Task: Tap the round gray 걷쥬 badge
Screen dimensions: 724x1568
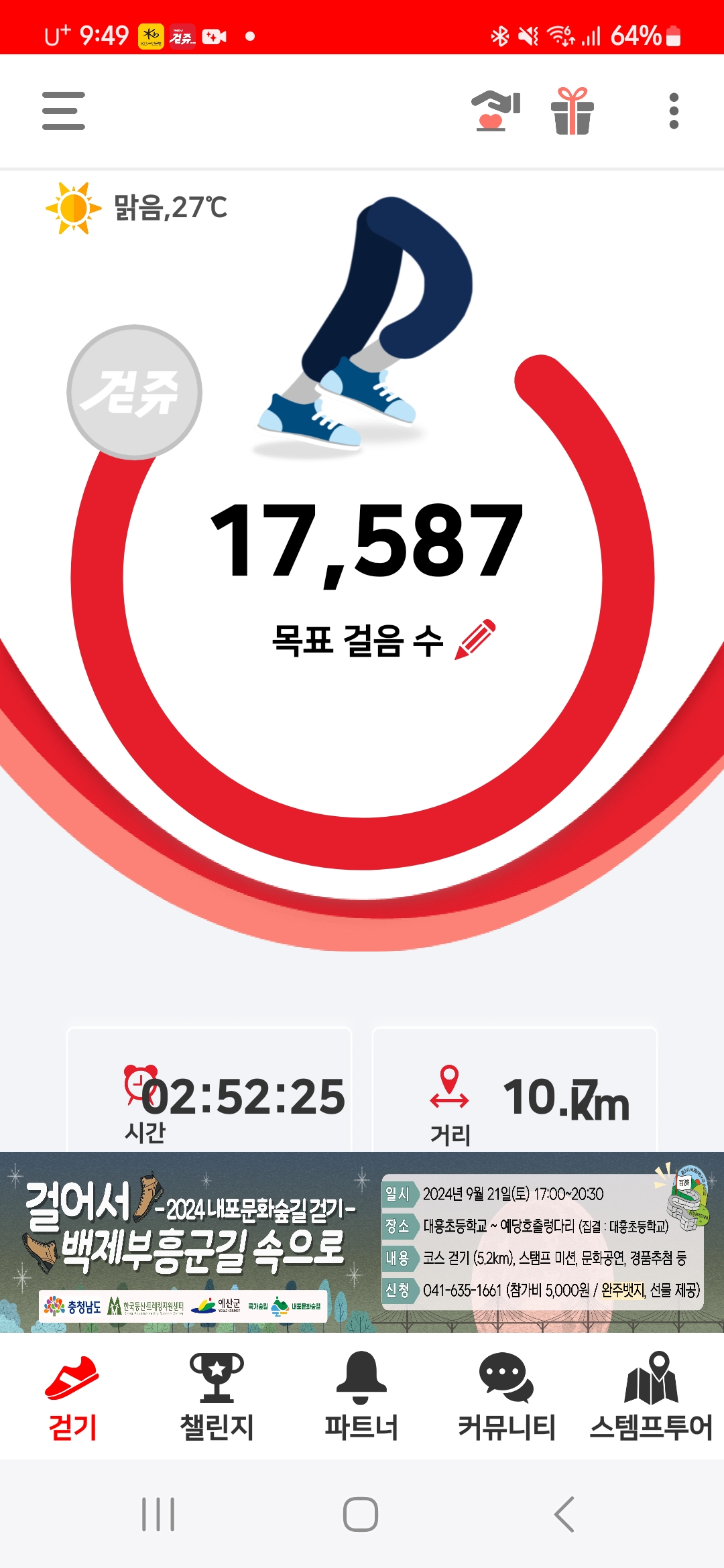Action: [135, 392]
